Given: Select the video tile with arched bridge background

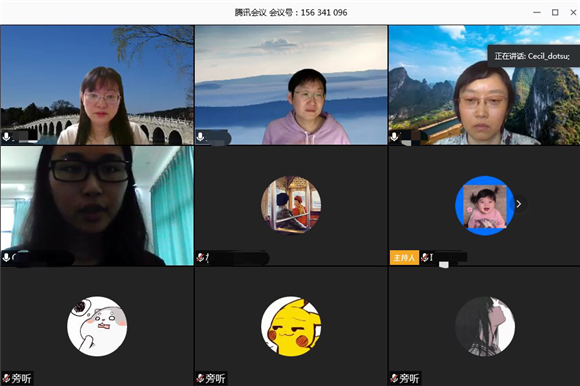Looking at the screenshot, I should pyautogui.click(x=97, y=85).
